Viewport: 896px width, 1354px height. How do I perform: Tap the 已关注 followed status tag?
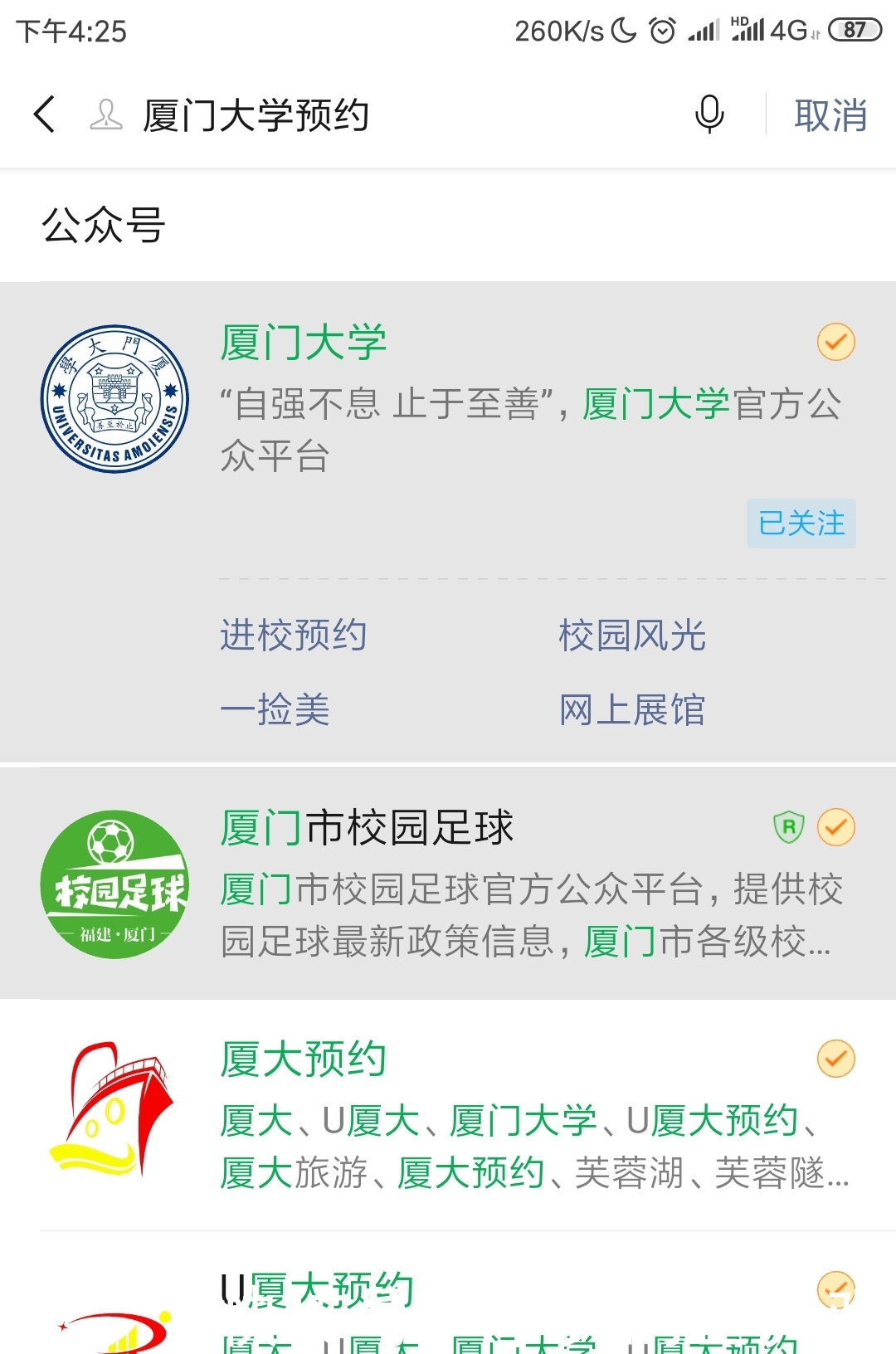coord(801,524)
